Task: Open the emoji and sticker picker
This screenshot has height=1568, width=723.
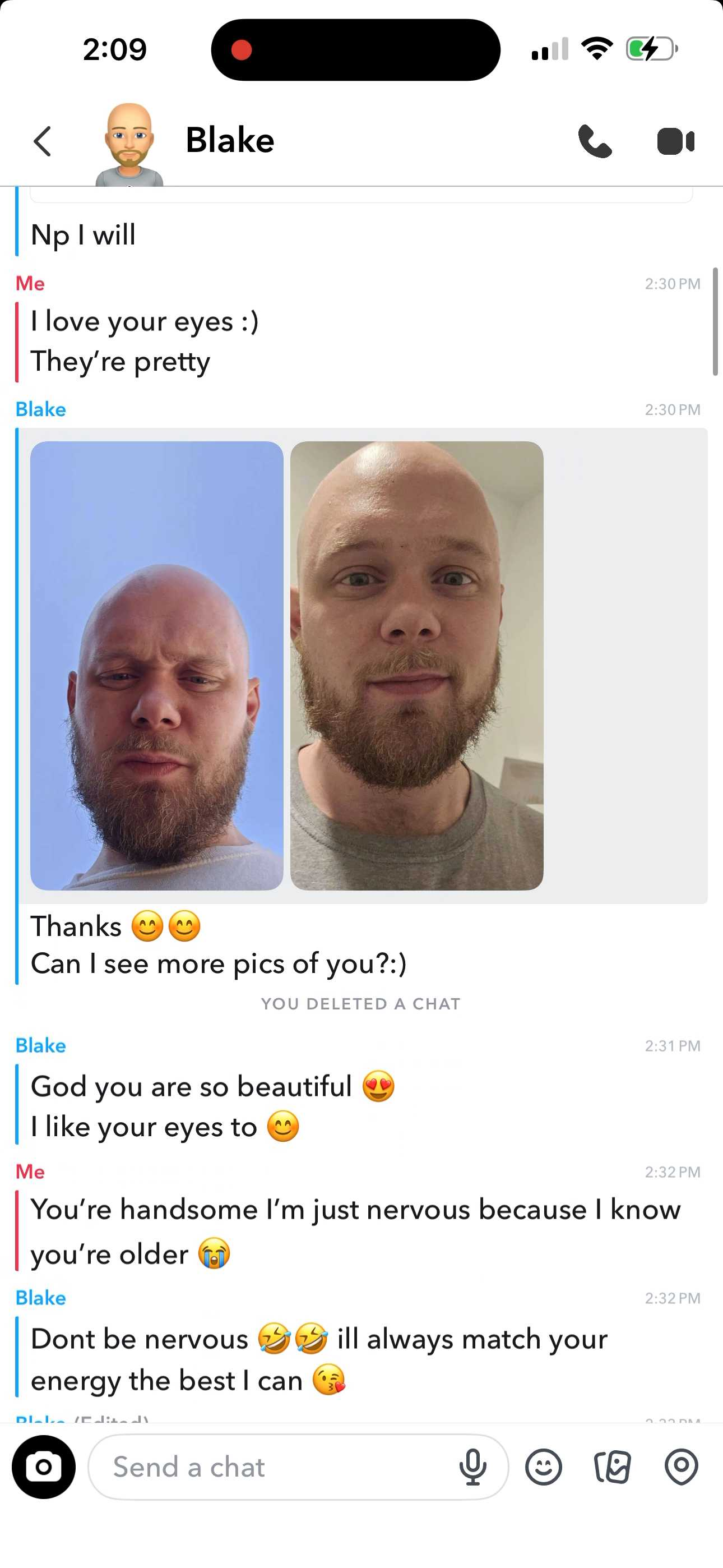Action: [x=544, y=1467]
